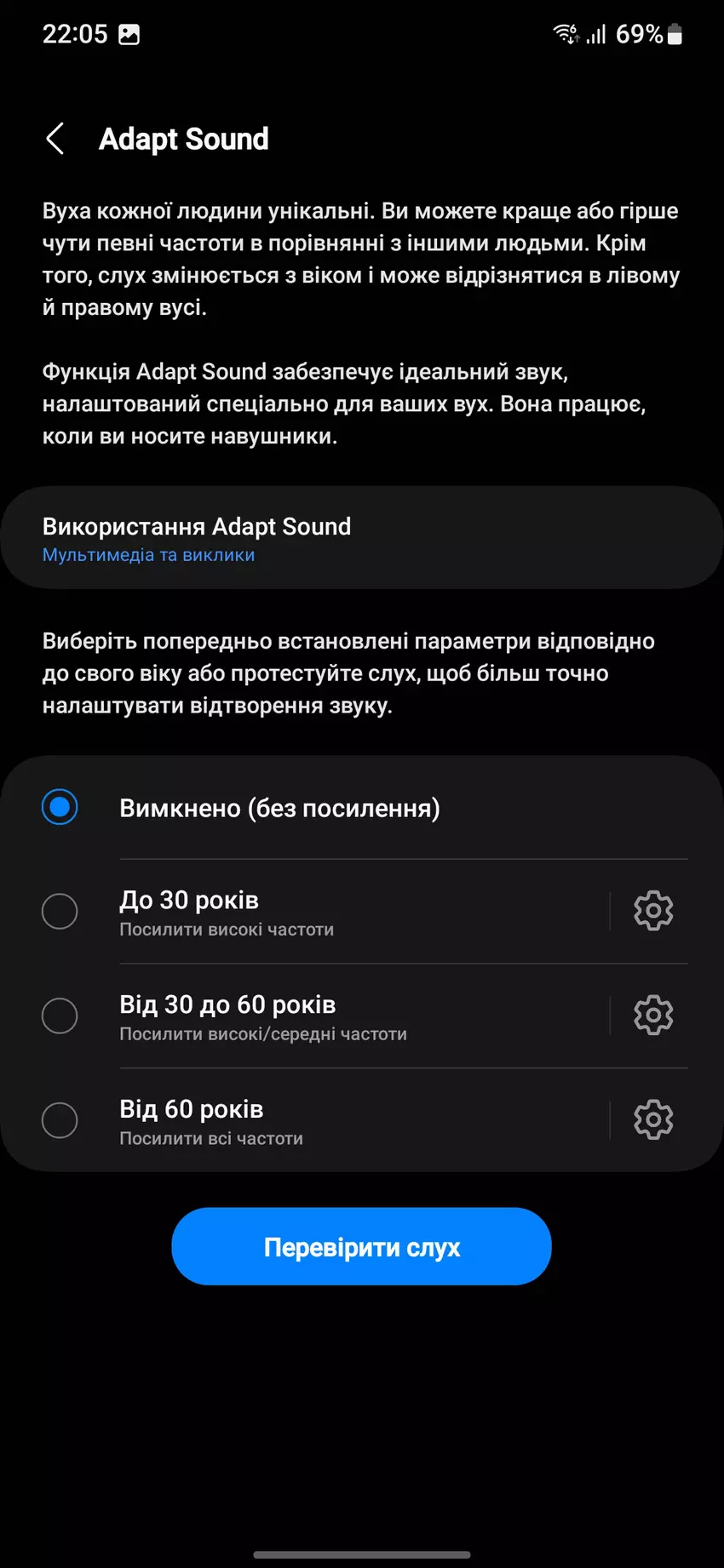Open gear settings for Від 60 років
This screenshot has height=1568, width=724.
click(x=653, y=1120)
